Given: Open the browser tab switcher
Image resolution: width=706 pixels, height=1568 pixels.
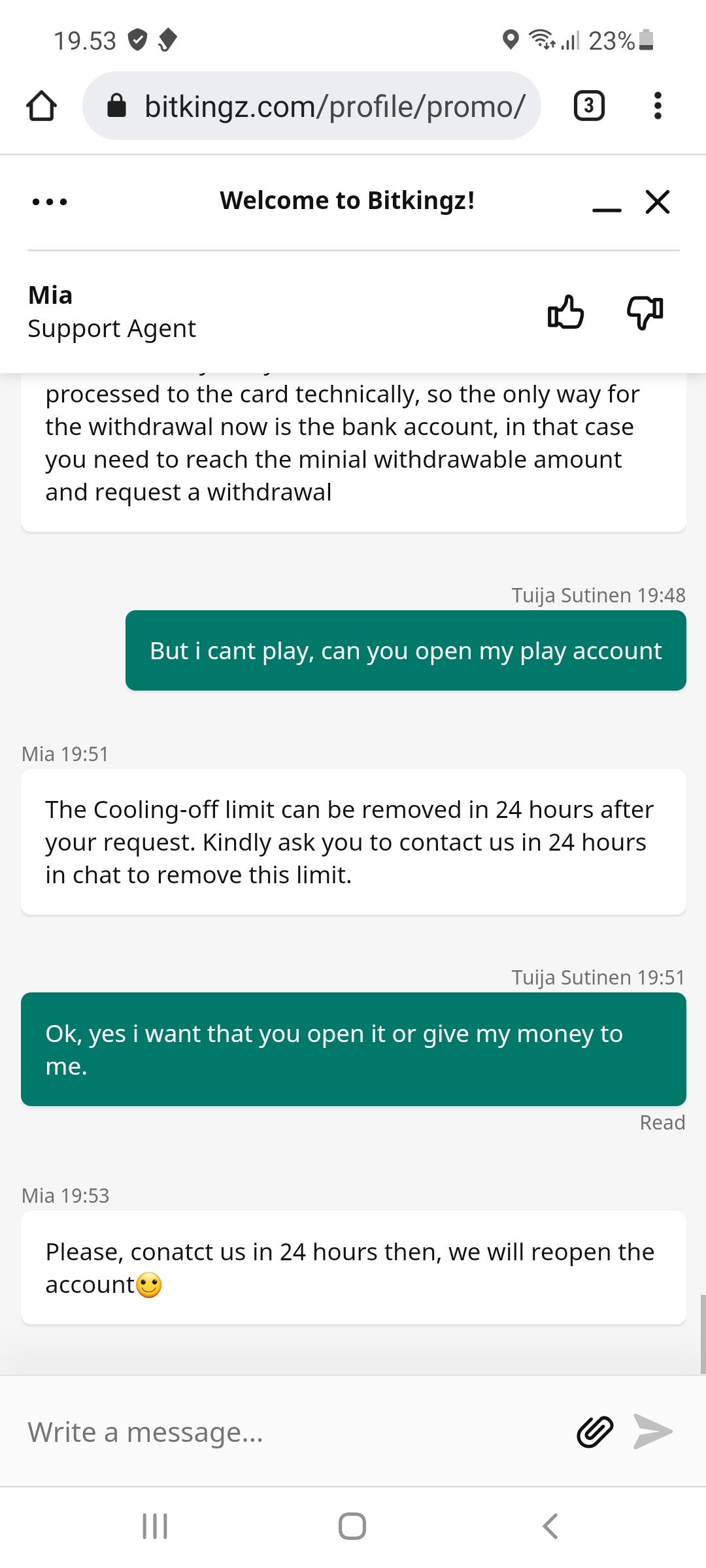Looking at the screenshot, I should [x=588, y=106].
